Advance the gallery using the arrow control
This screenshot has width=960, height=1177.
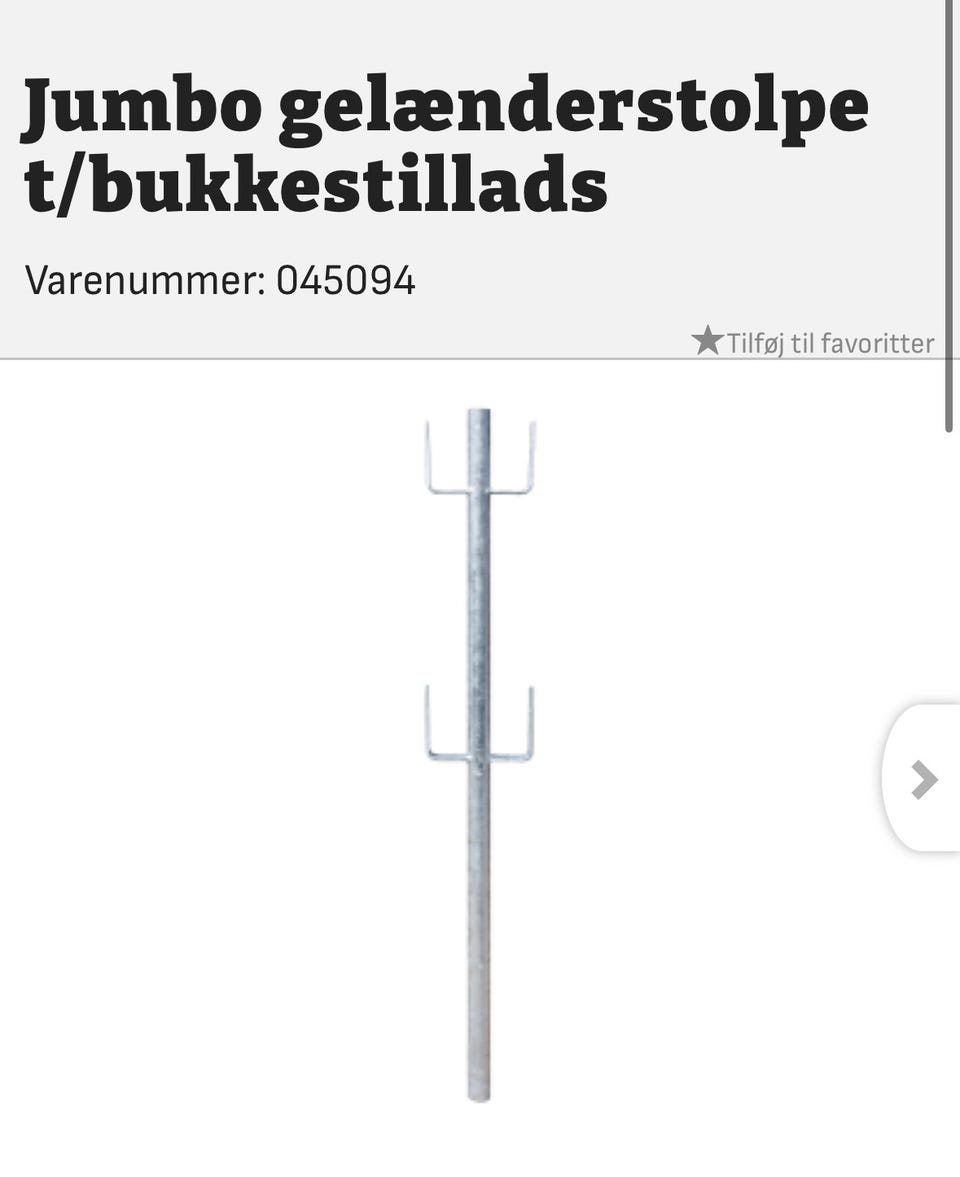[x=923, y=780]
